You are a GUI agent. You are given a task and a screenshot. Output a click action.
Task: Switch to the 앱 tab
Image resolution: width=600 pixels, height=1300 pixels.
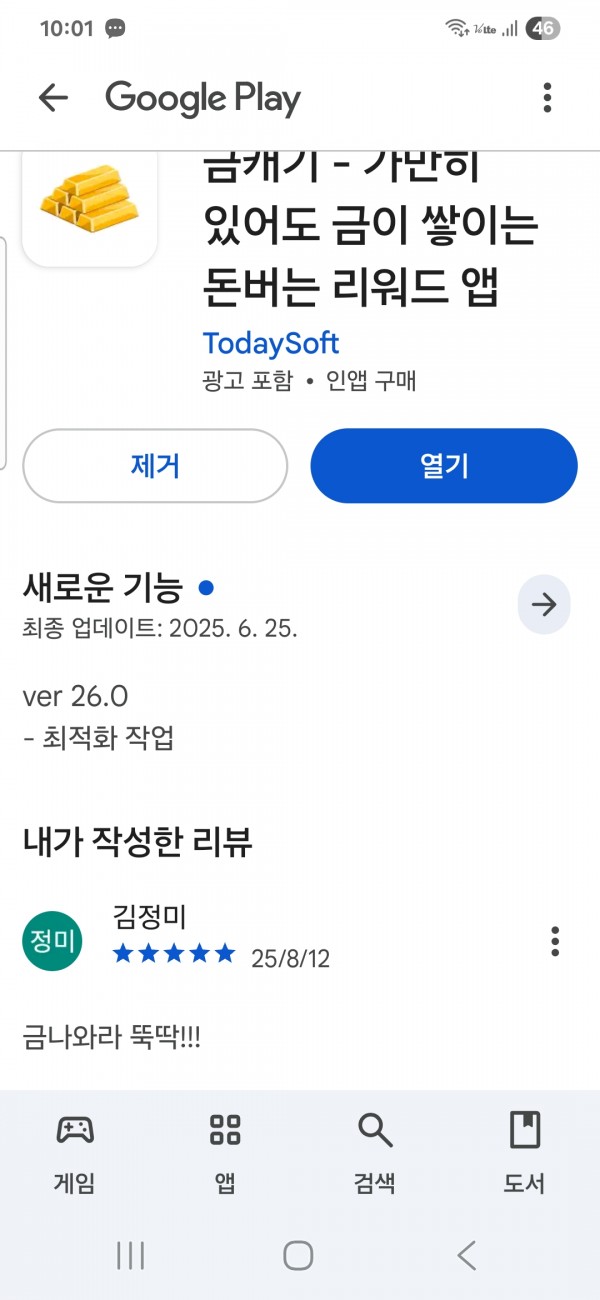[225, 1153]
